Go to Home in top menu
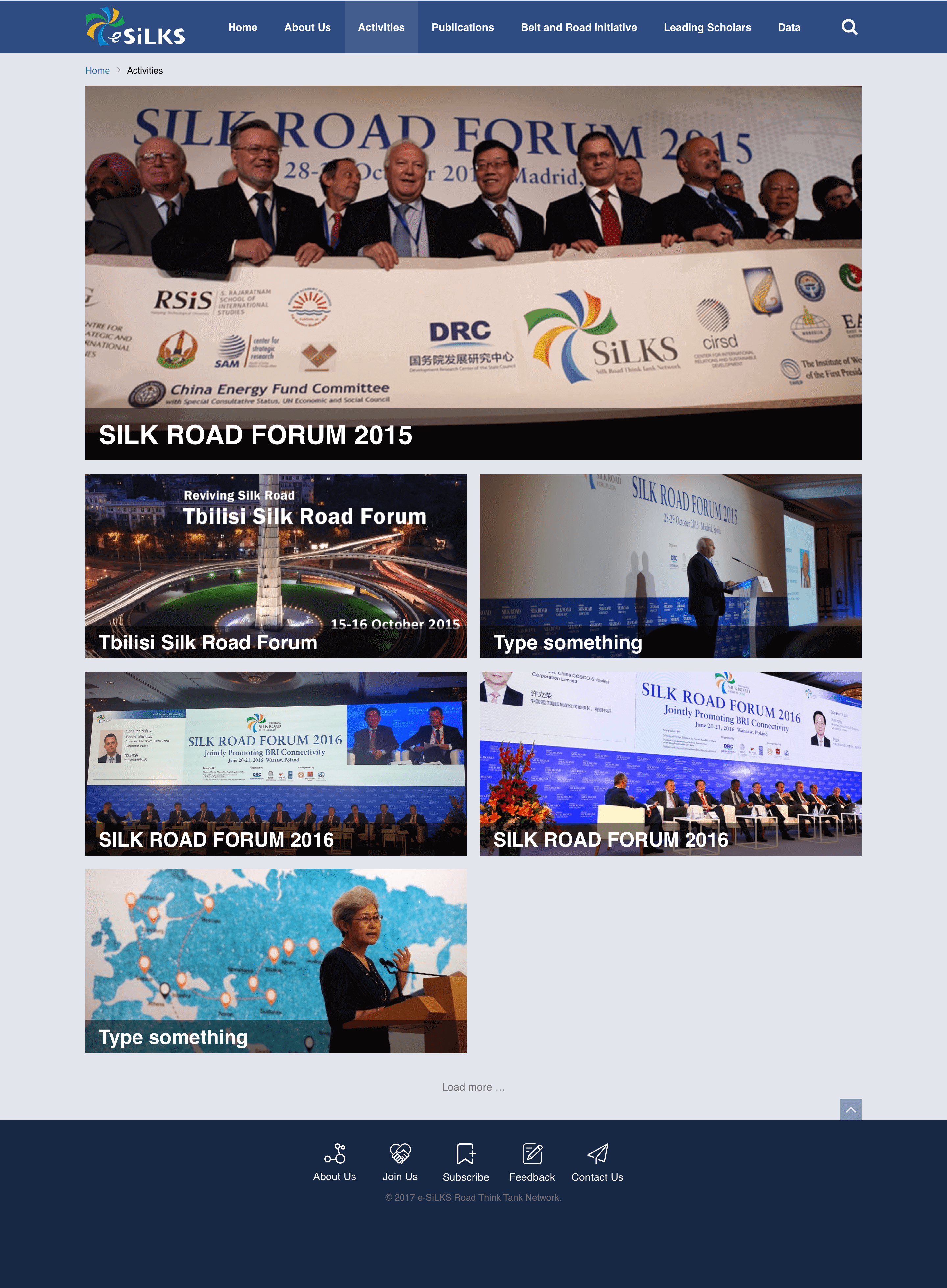The height and width of the screenshot is (1288, 947). pyautogui.click(x=242, y=27)
